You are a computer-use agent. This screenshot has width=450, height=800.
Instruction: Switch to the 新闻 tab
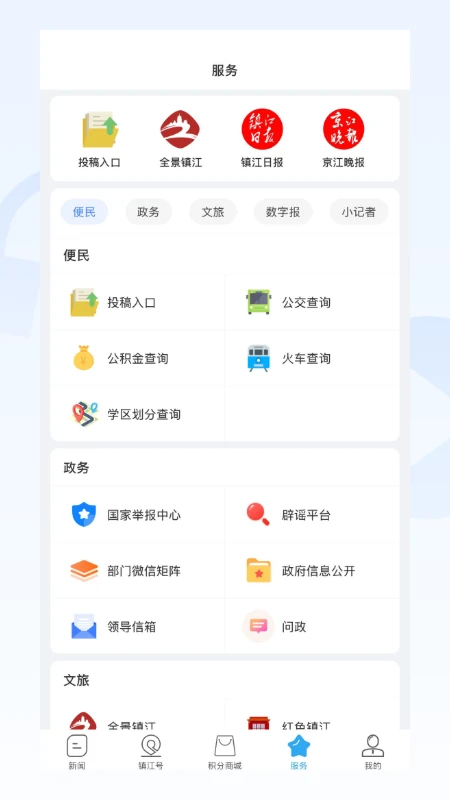[x=77, y=752]
